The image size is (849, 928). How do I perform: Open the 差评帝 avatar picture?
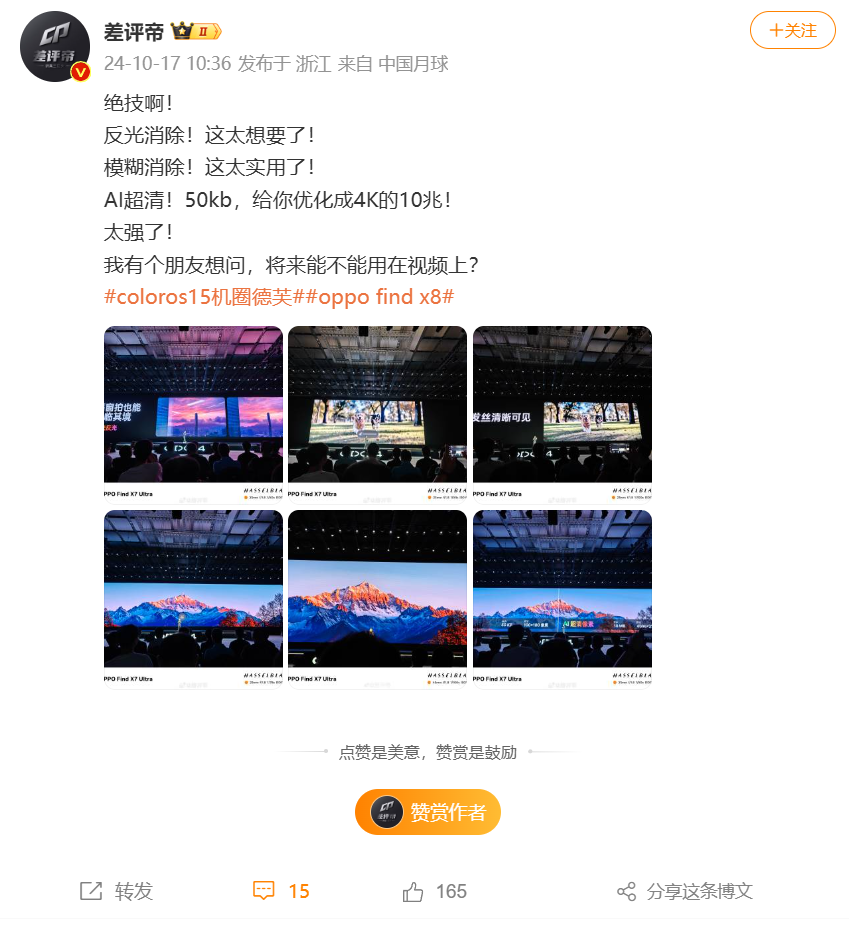tap(55, 45)
